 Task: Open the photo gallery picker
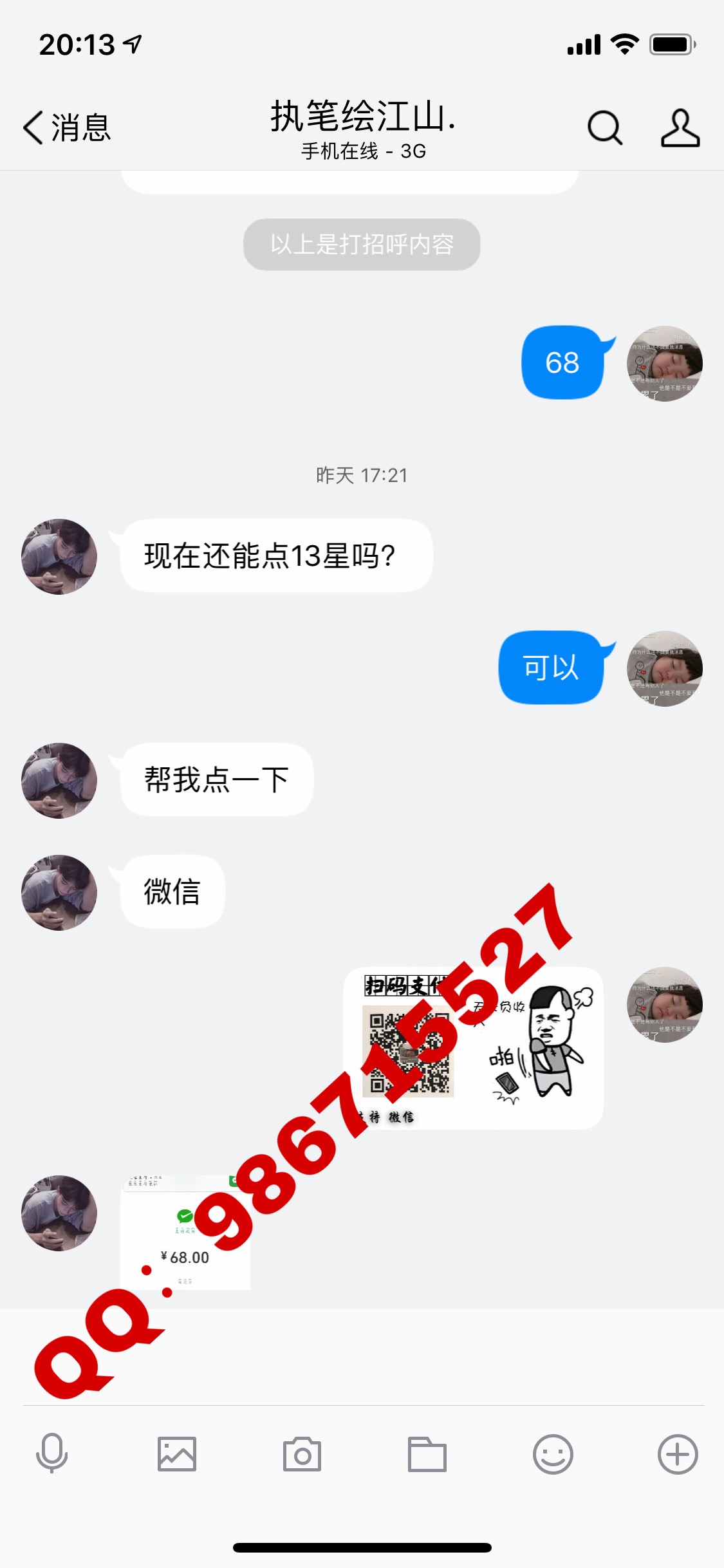(177, 1453)
